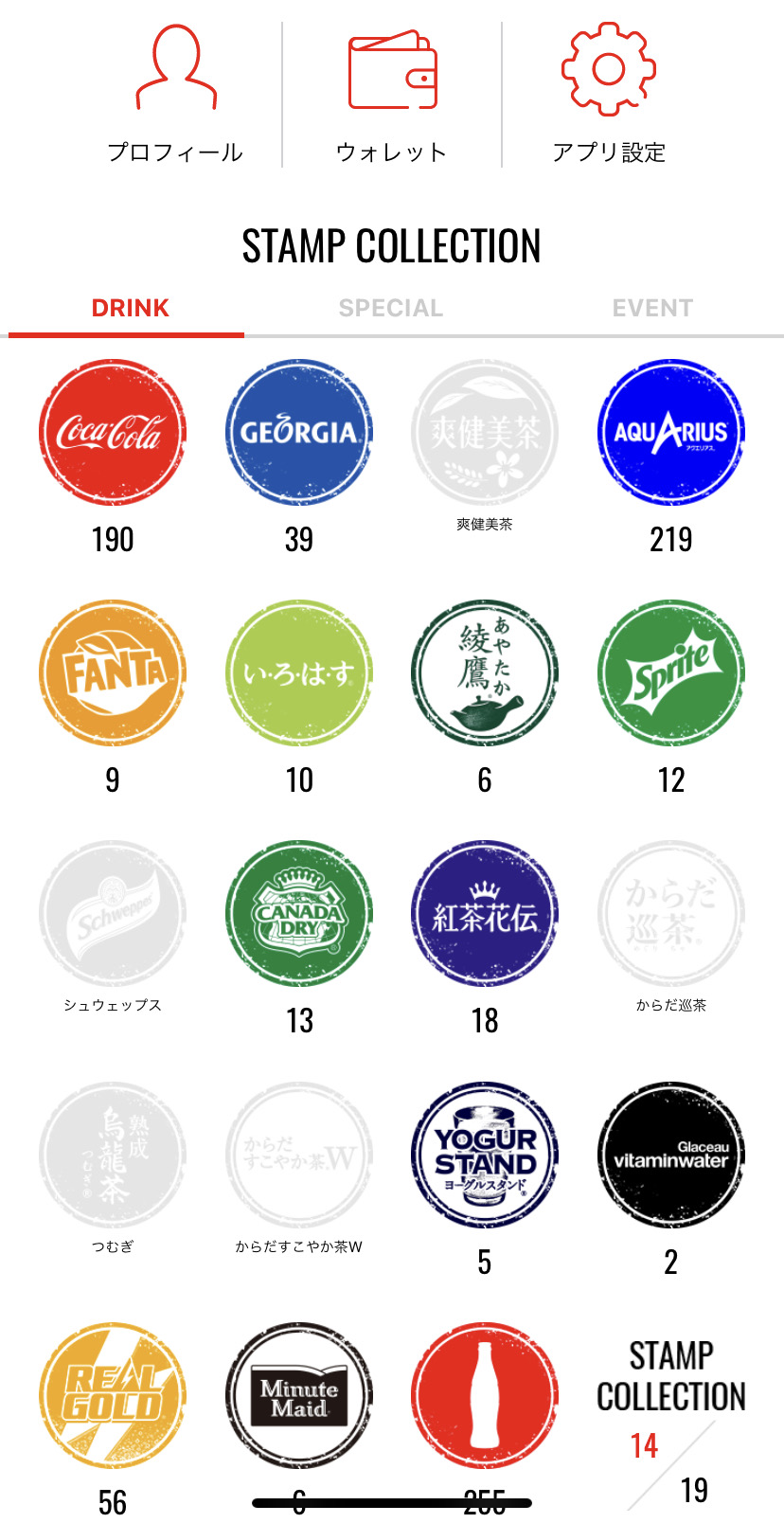Tap the い・ろ・は・す stamp
Image resolution: width=784 pixels, height=1523 pixels.
tap(298, 673)
